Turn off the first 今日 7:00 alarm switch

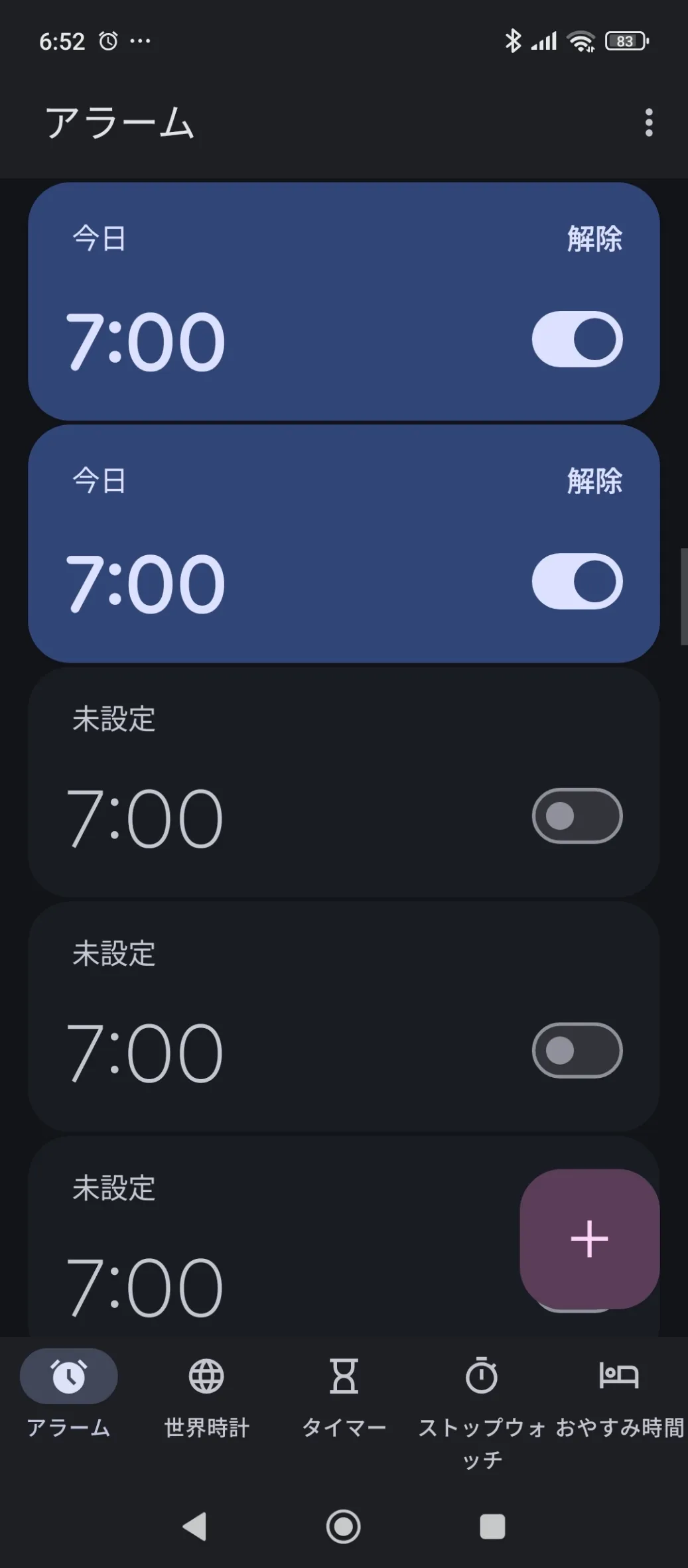[x=577, y=340]
